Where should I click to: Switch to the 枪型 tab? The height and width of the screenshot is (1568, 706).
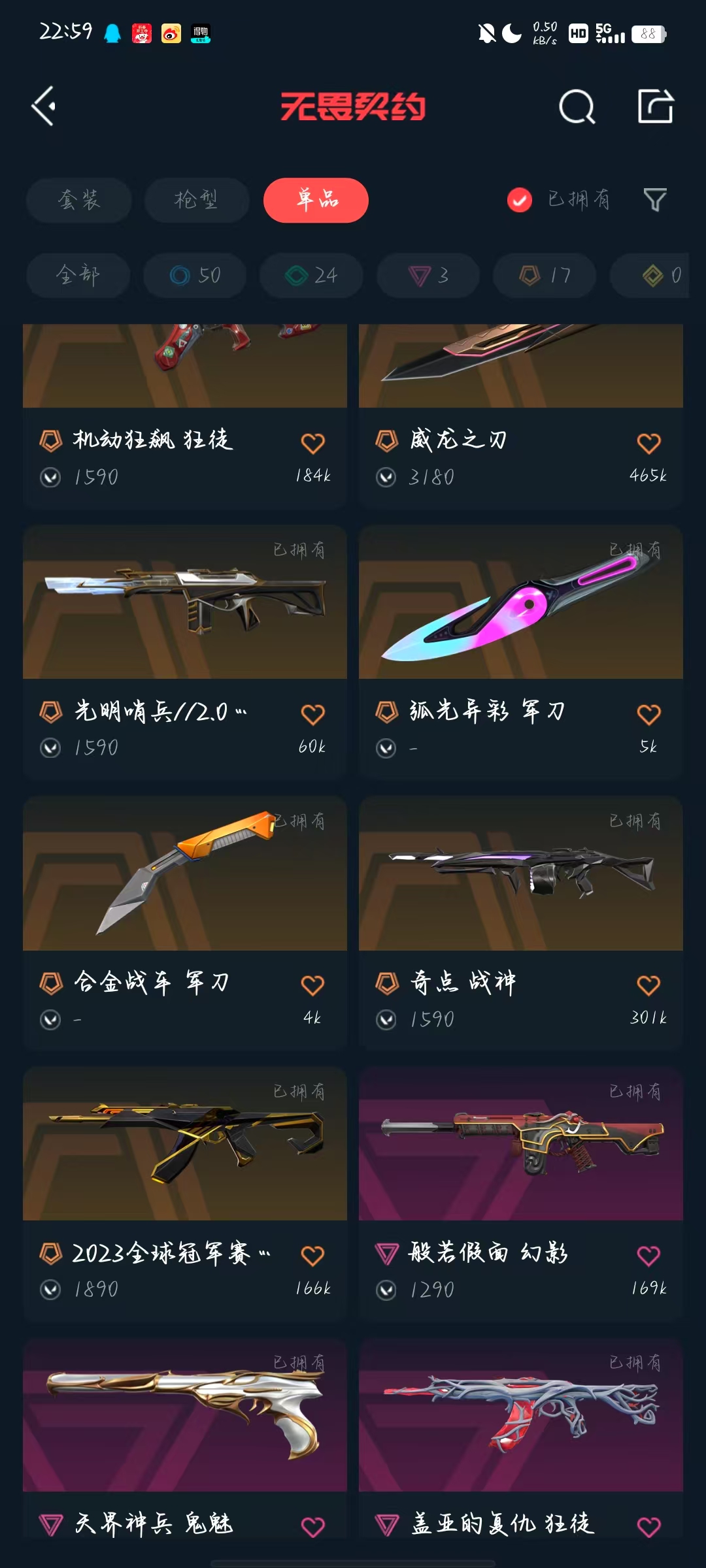pos(197,200)
